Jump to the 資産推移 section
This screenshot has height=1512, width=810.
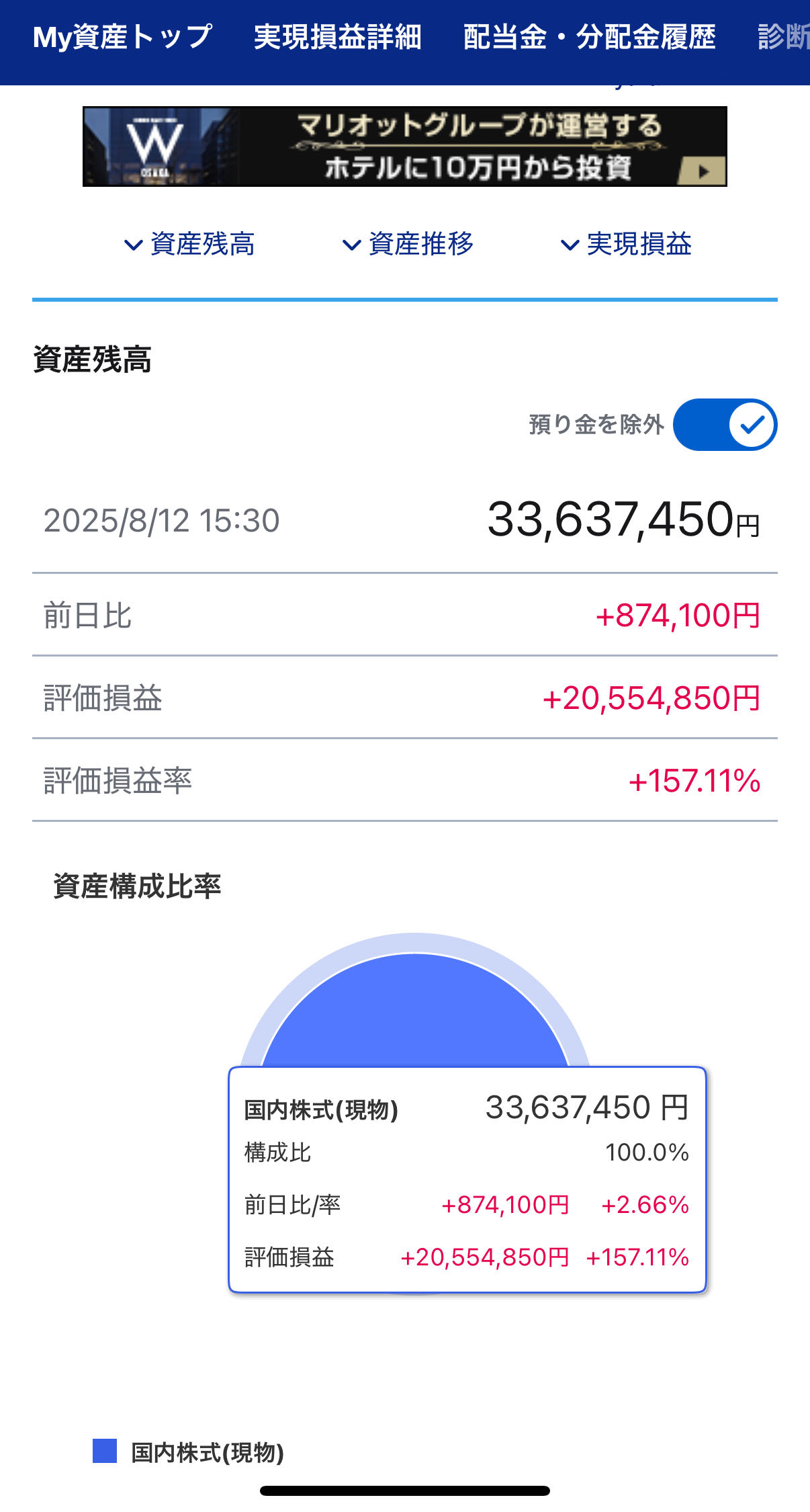(x=408, y=244)
